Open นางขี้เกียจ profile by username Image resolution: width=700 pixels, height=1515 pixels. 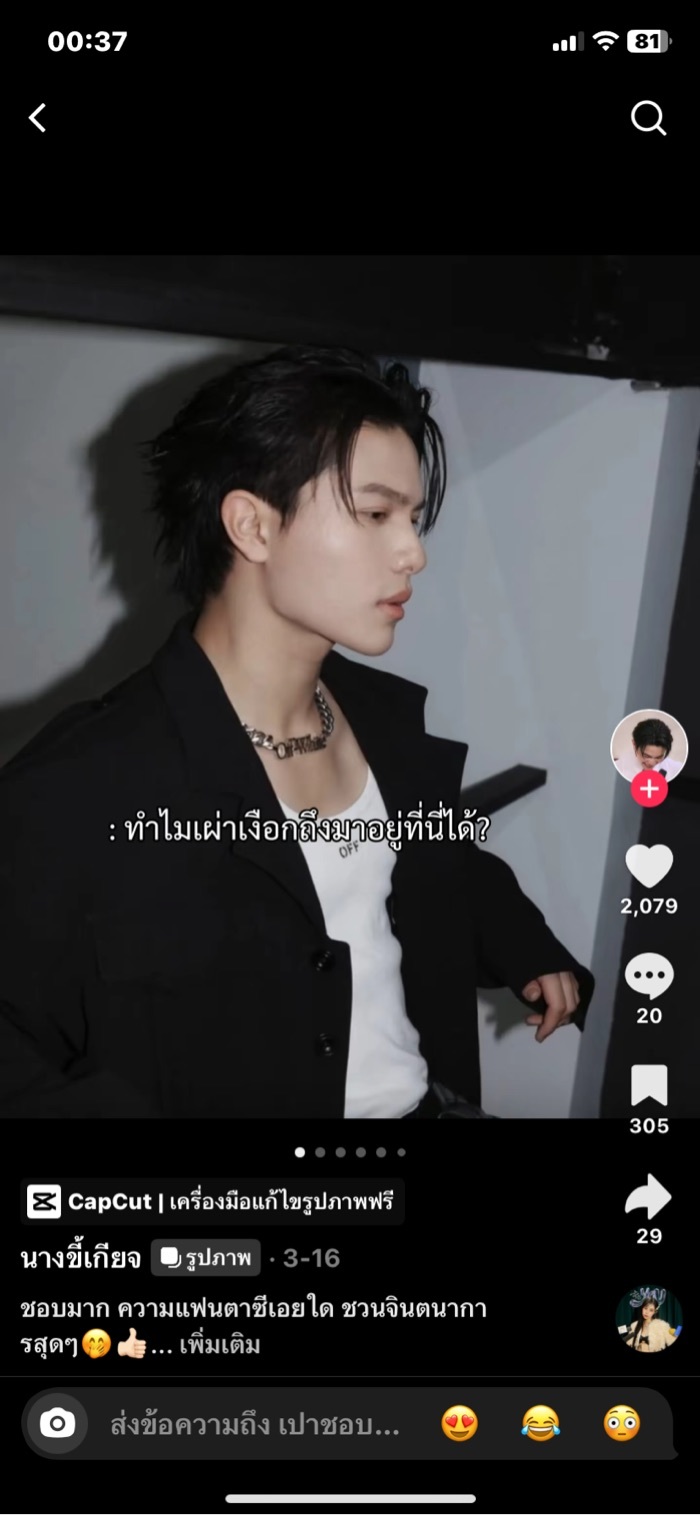(x=80, y=1259)
